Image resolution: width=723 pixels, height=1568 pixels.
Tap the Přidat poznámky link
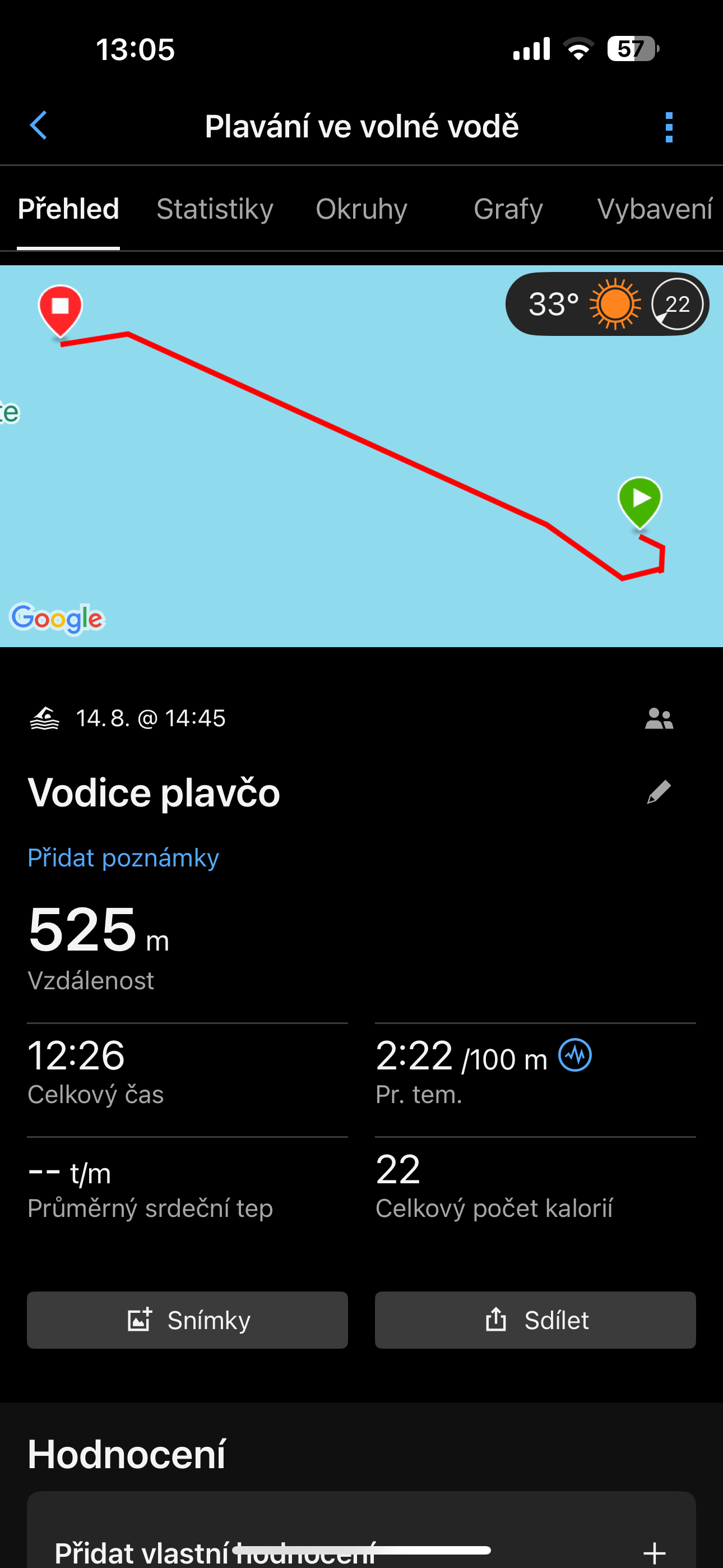(123, 857)
